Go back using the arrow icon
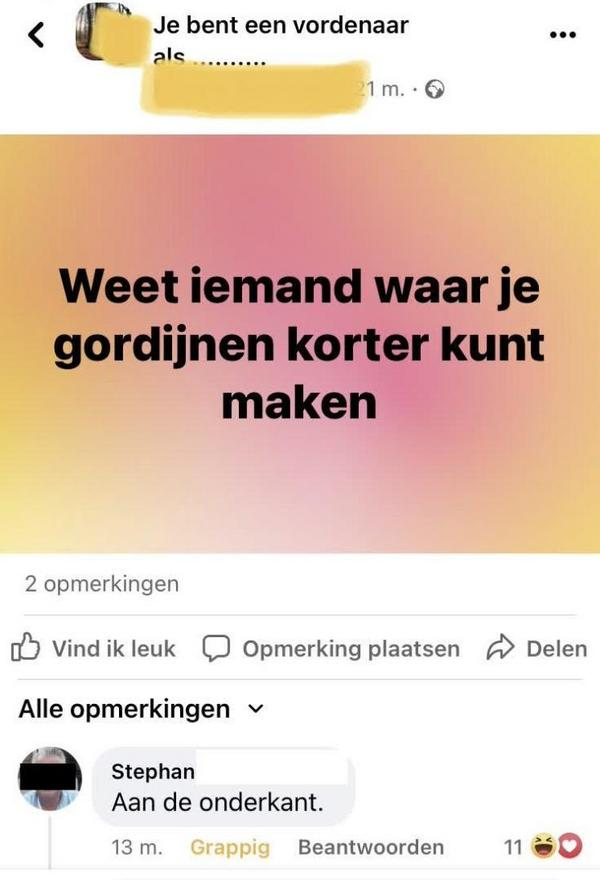Viewport: 600px width, 880px height. [37, 36]
